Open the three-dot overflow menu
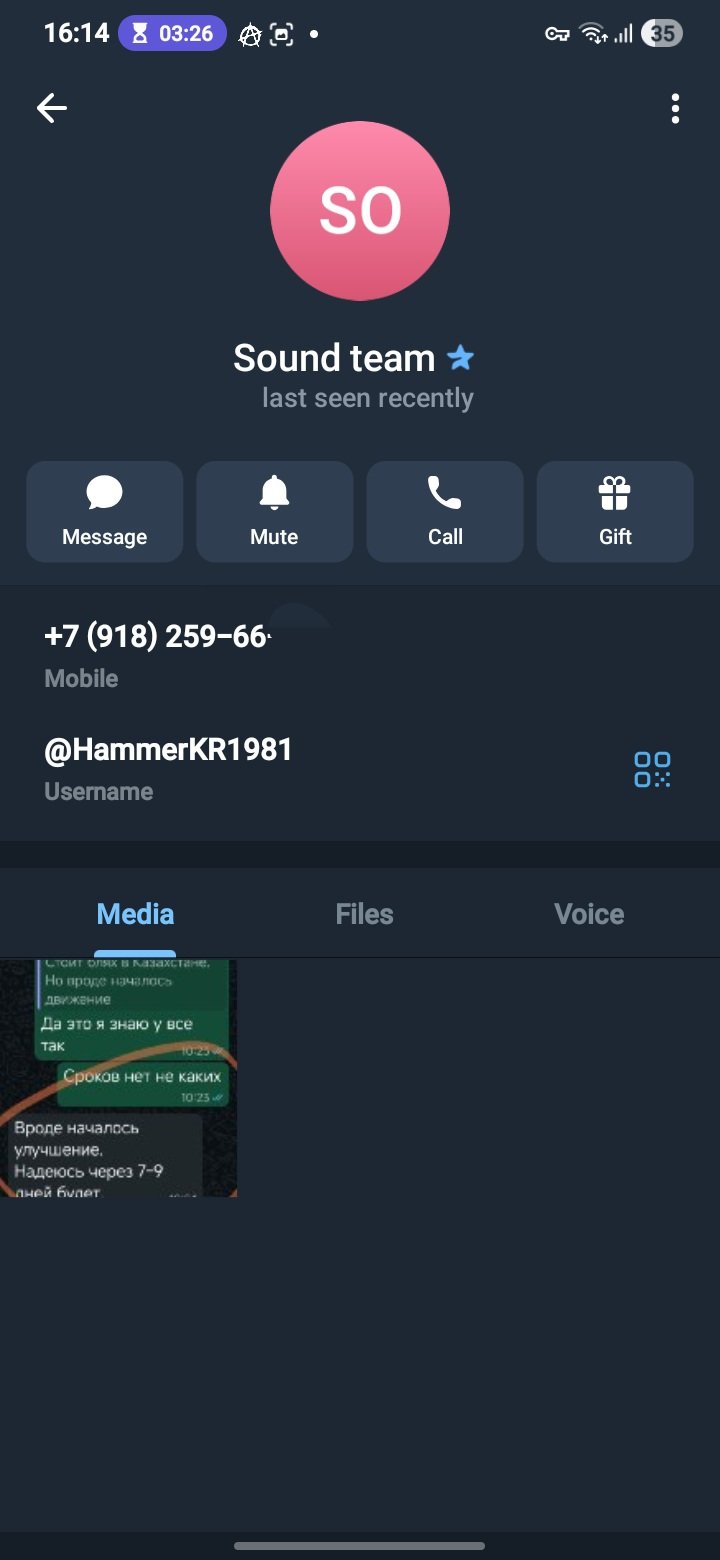Screen dimensions: 720x1560 point(675,108)
